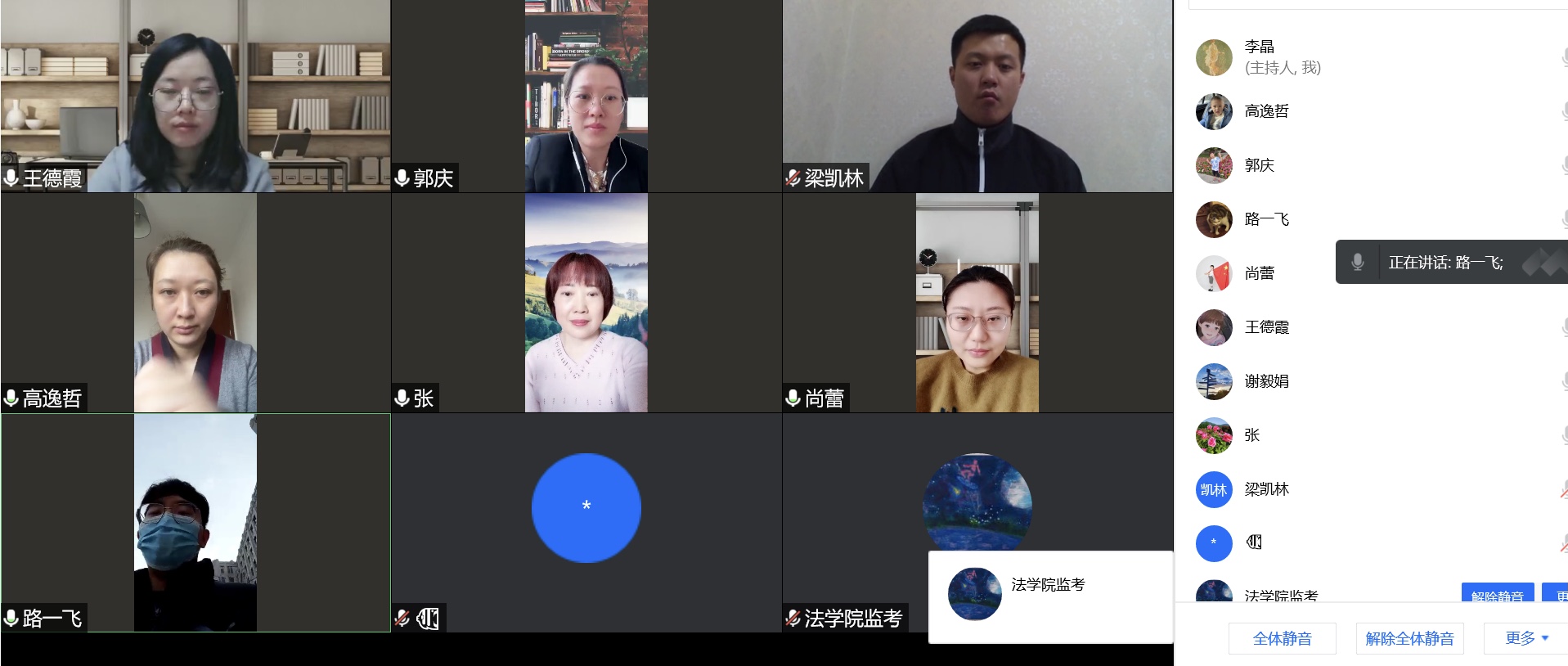Select 郭庆 in the participant list
Viewport: 1568px width, 666px height.
pyautogui.click(x=1259, y=165)
